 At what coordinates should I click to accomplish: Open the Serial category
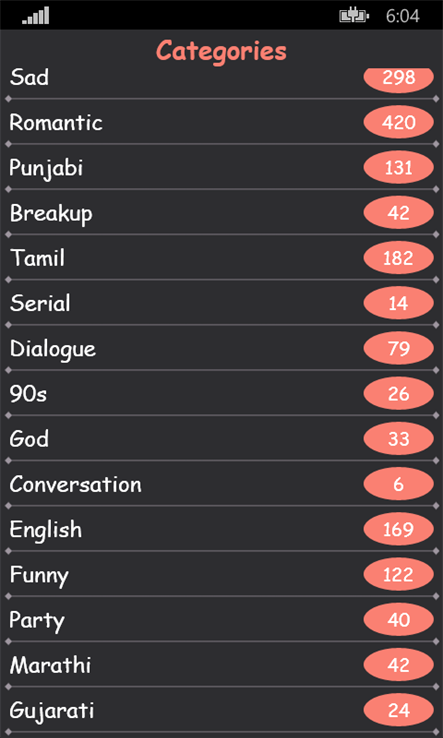tap(221, 303)
